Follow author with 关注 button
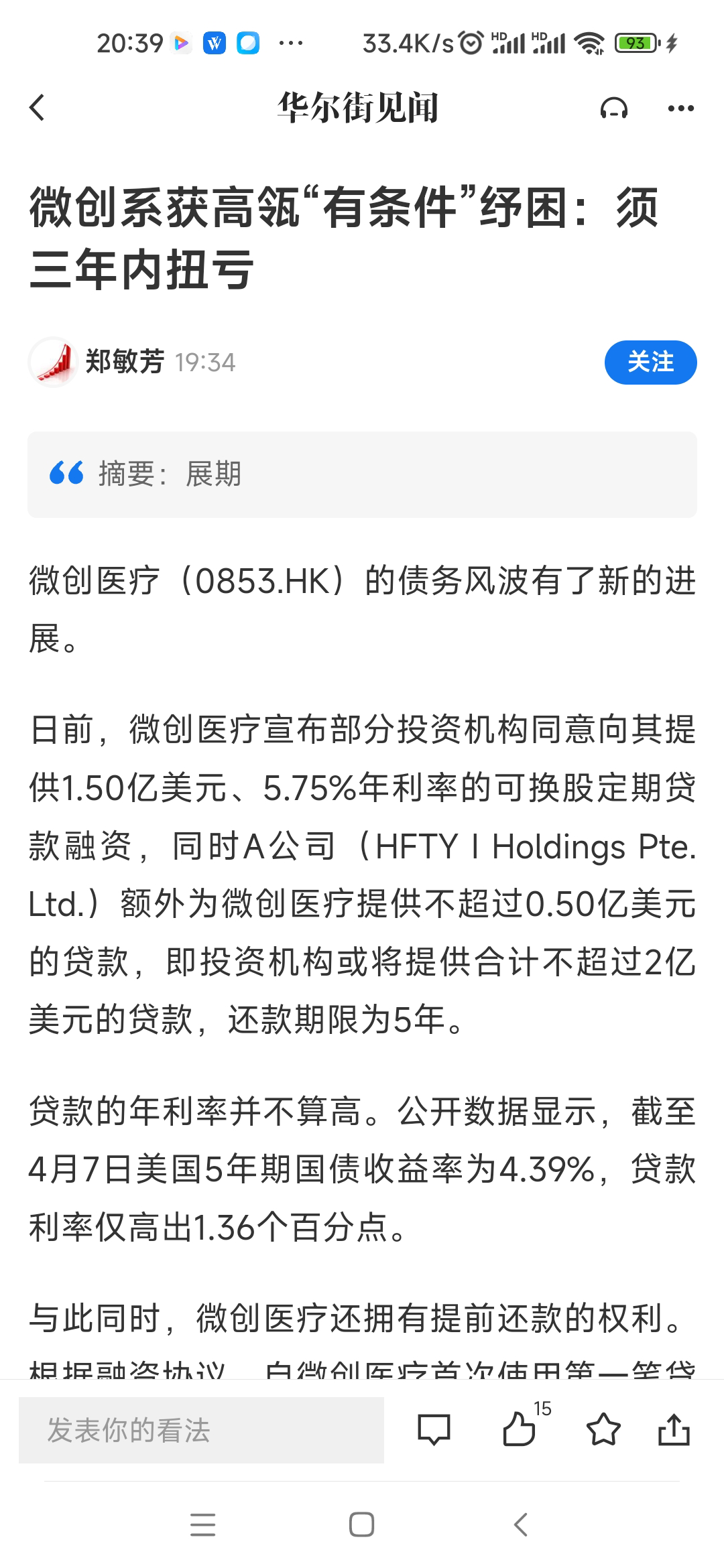This screenshot has width=724, height=1568. (x=650, y=363)
